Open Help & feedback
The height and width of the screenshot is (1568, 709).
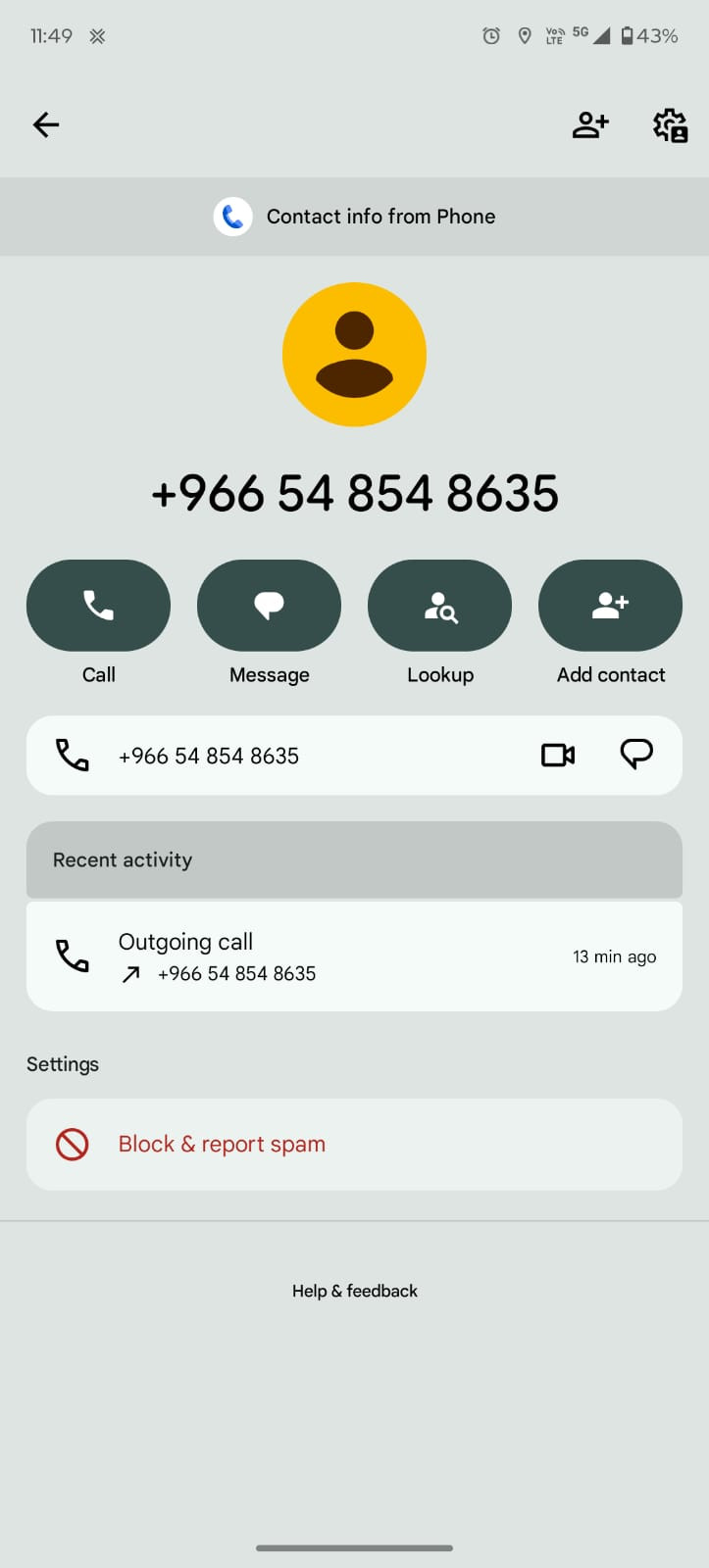click(x=354, y=1291)
